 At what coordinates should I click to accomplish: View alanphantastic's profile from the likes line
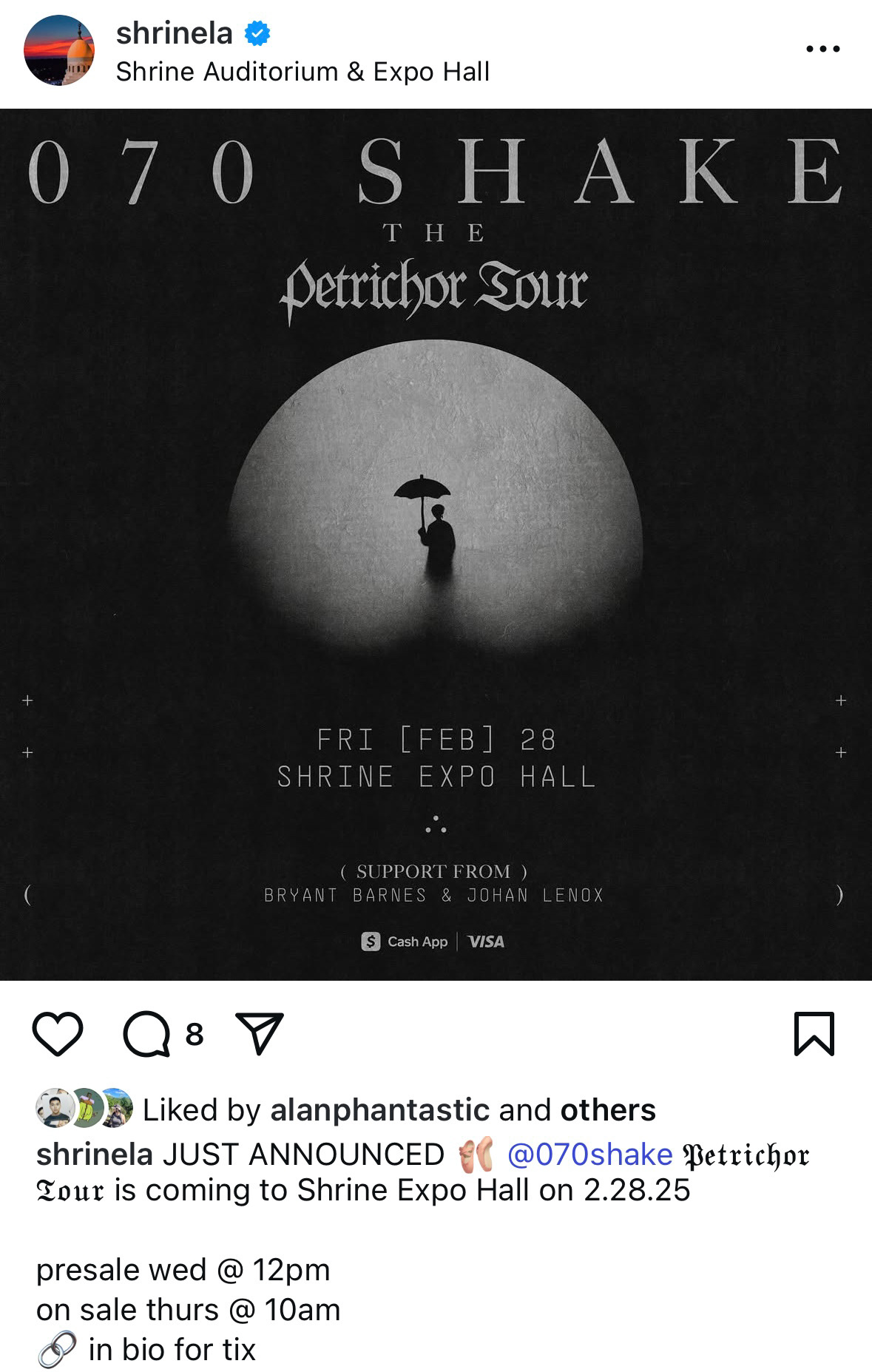click(379, 1110)
